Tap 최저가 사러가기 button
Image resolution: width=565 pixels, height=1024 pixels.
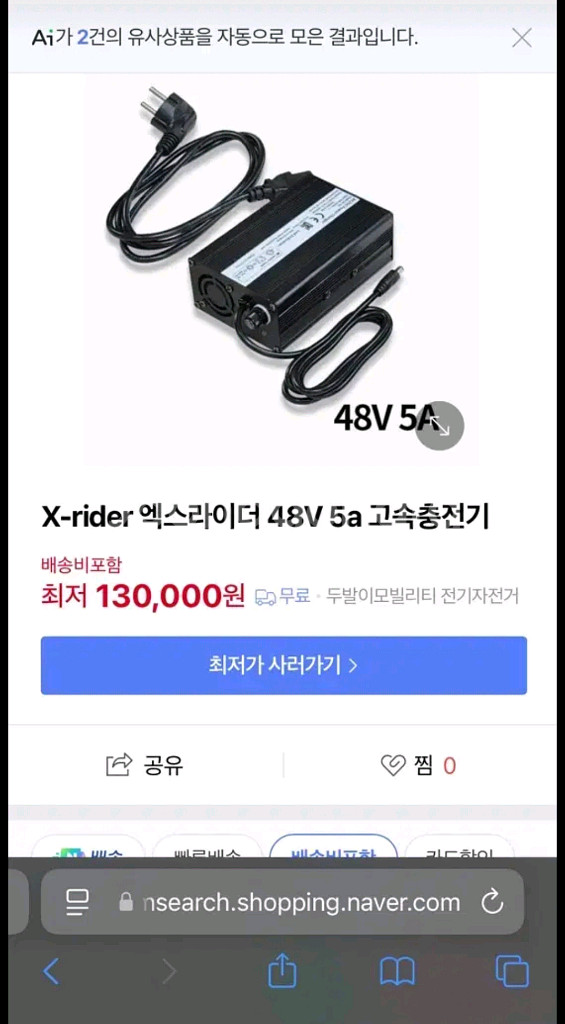[x=283, y=665]
